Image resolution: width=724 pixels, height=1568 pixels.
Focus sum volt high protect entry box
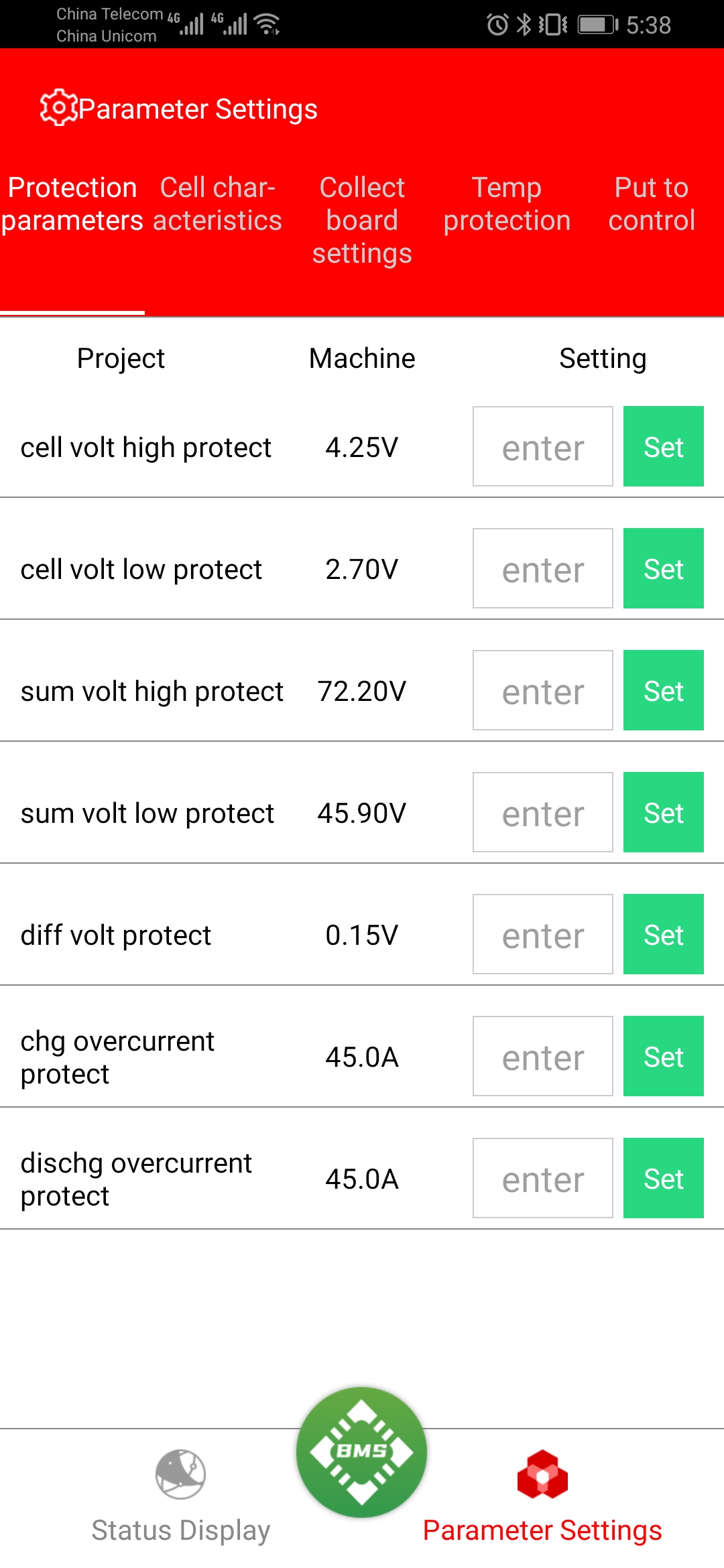543,690
